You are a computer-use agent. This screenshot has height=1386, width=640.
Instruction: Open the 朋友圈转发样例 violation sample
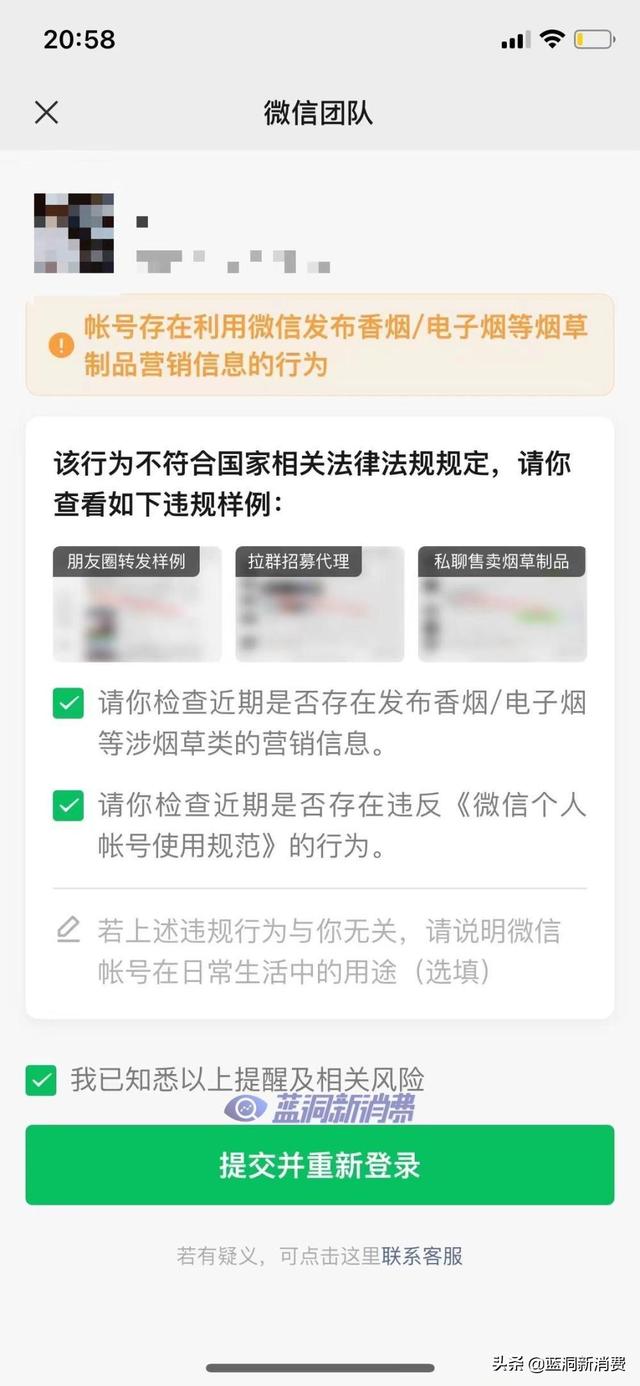136,604
